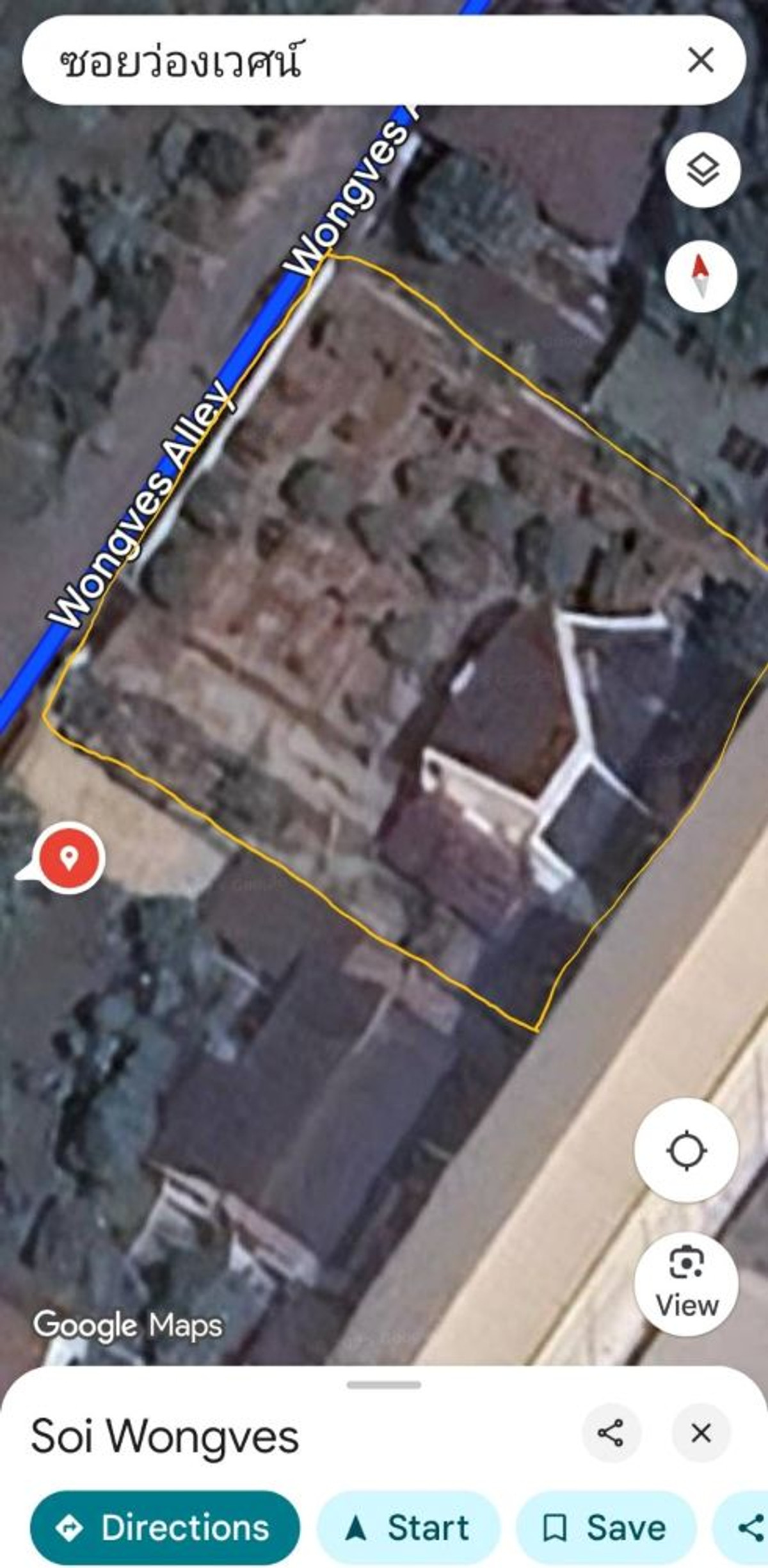Get Directions to Soi Wongves
This screenshot has width=768, height=1568.
coord(164,1527)
